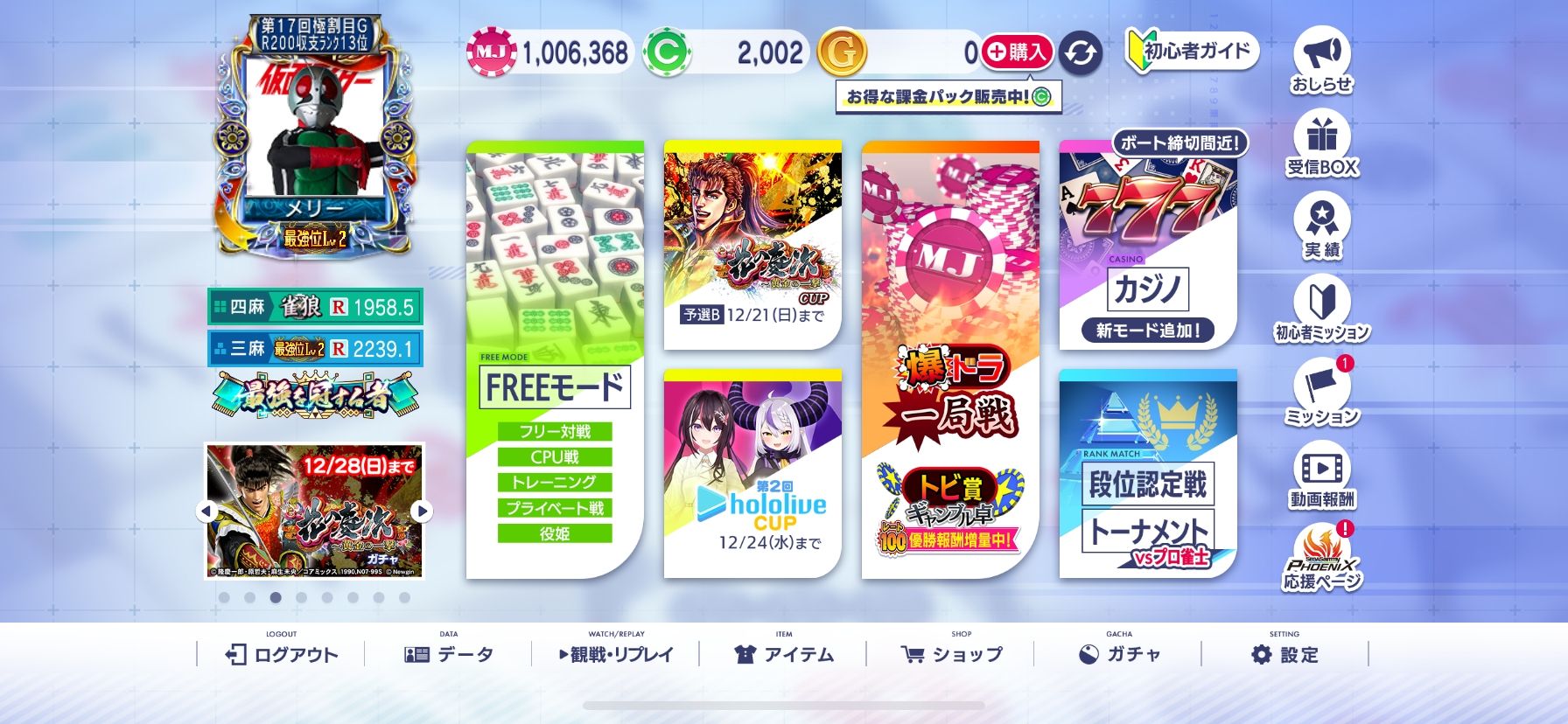Open the 初心者ガイド beginner guide
The height and width of the screenshot is (724, 1568).
click(x=1193, y=52)
